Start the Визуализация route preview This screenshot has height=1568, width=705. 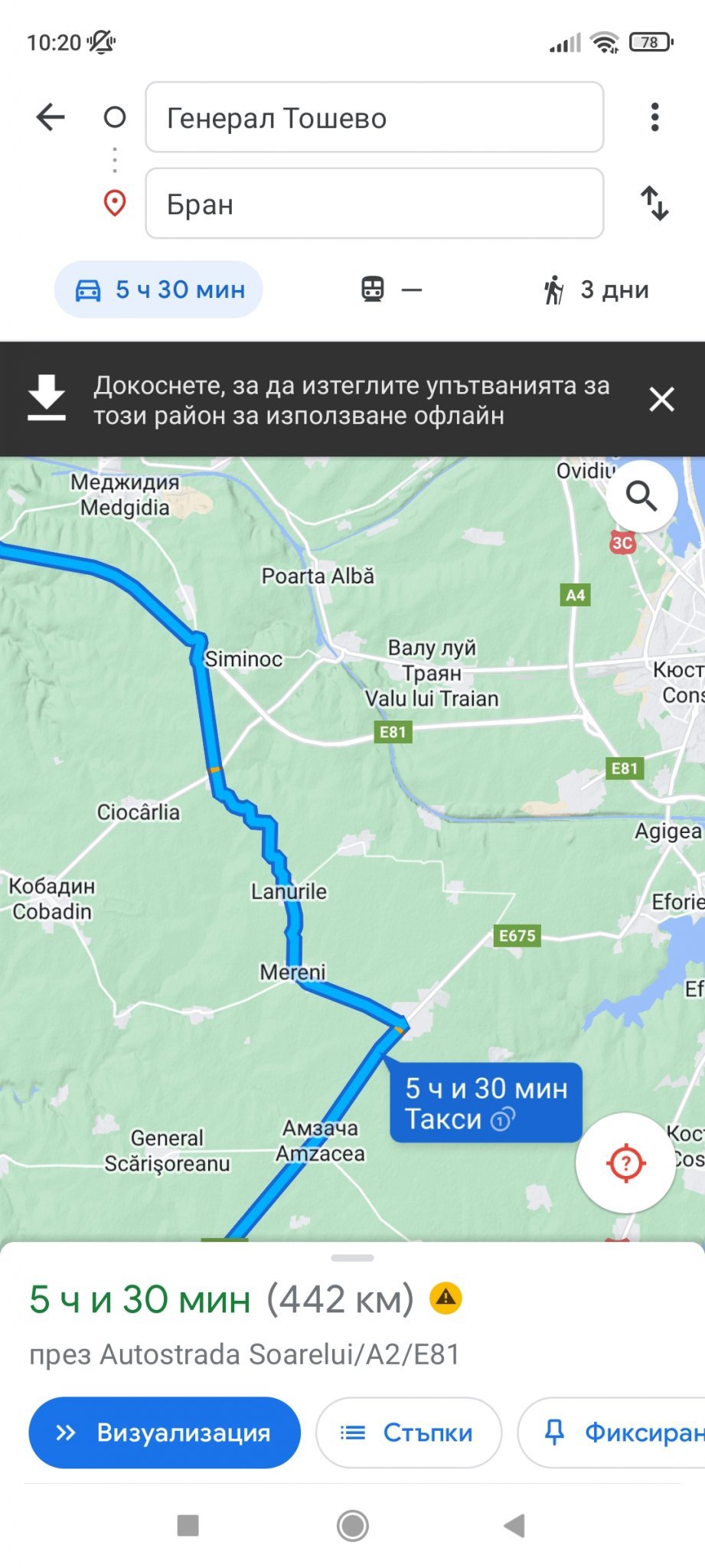pos(165,1432)
